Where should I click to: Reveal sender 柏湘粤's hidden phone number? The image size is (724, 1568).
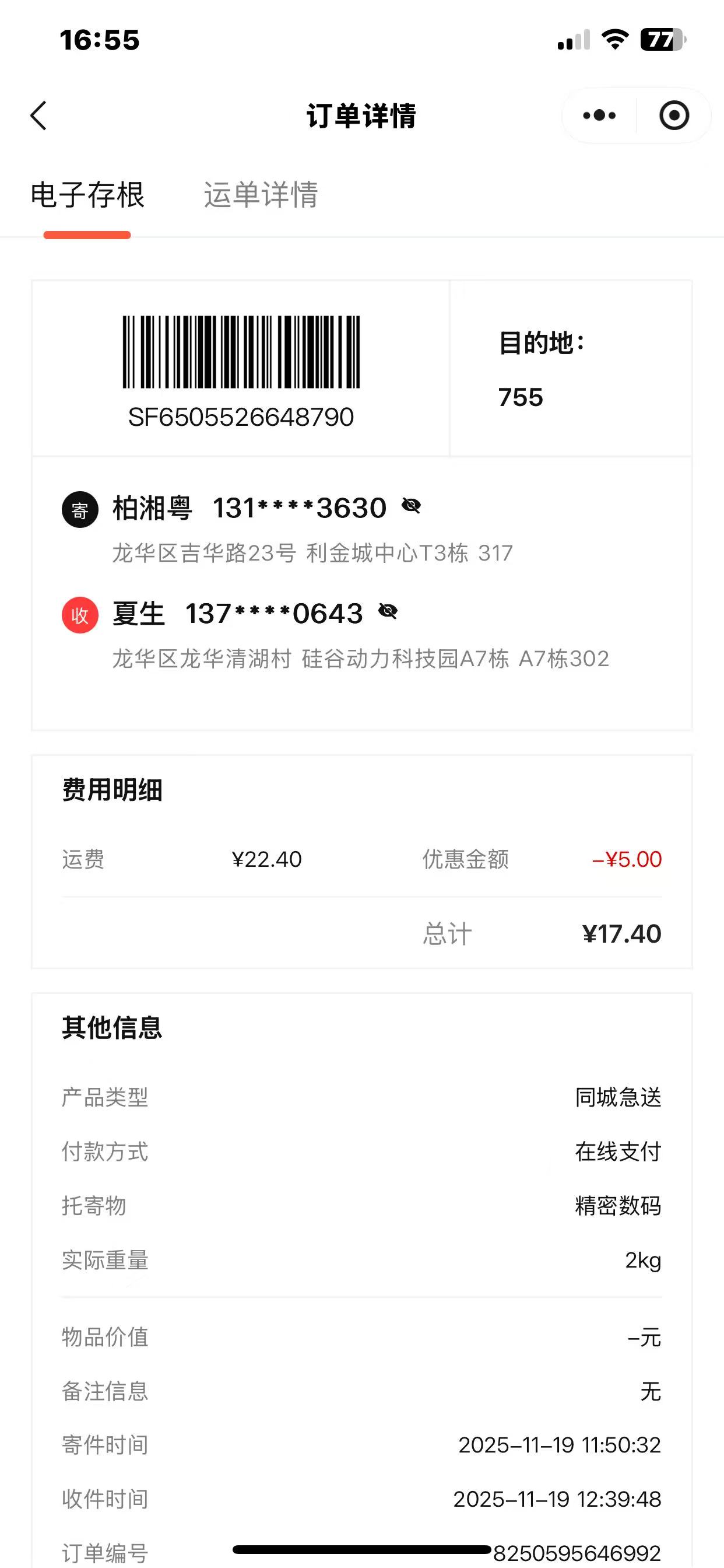tap(412, 505)
